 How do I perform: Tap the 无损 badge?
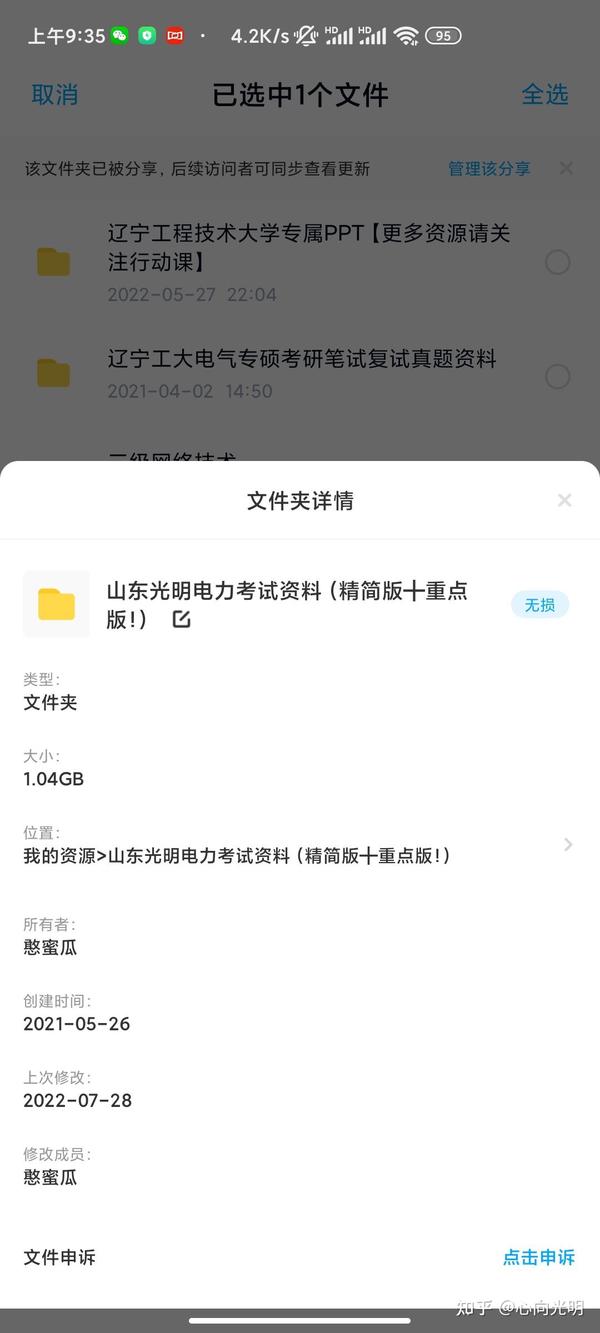(x=540, y=605)
